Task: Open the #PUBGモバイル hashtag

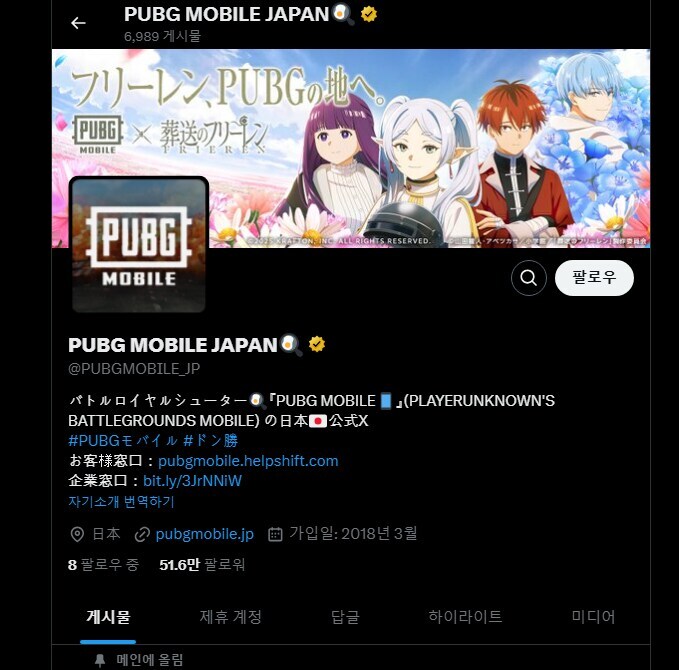Action: click(121, 441)
